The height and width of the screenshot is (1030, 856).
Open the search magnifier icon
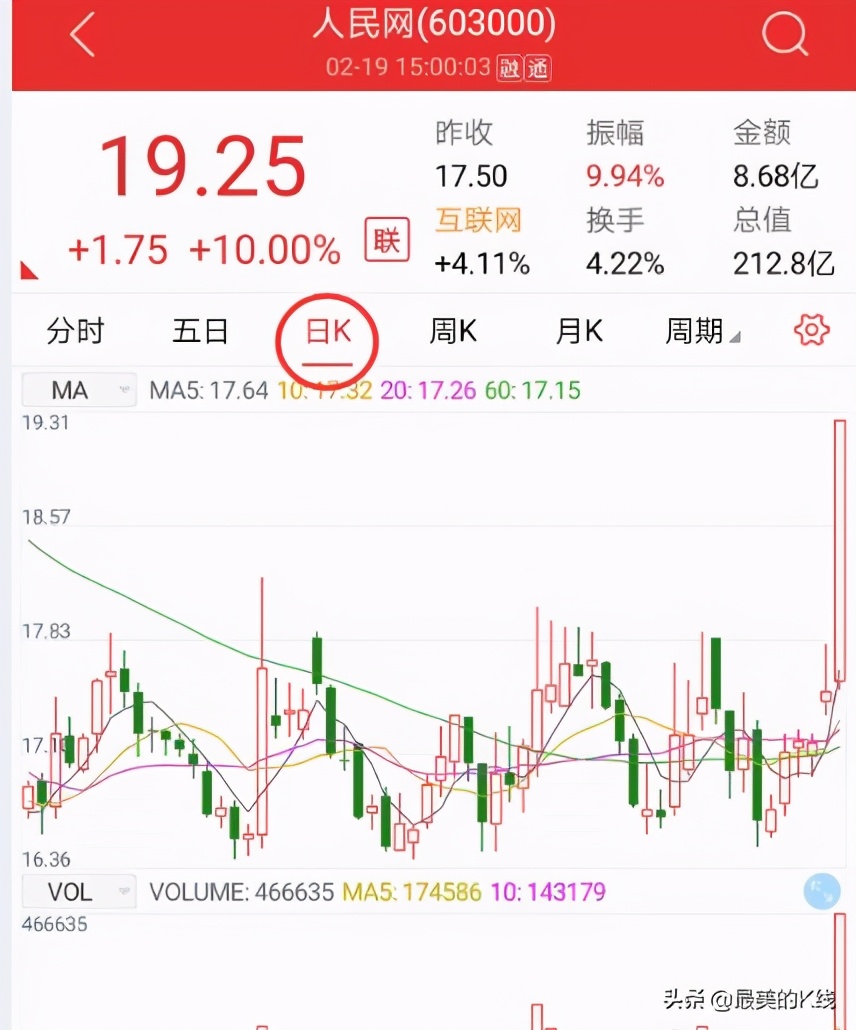pos(786,34)
